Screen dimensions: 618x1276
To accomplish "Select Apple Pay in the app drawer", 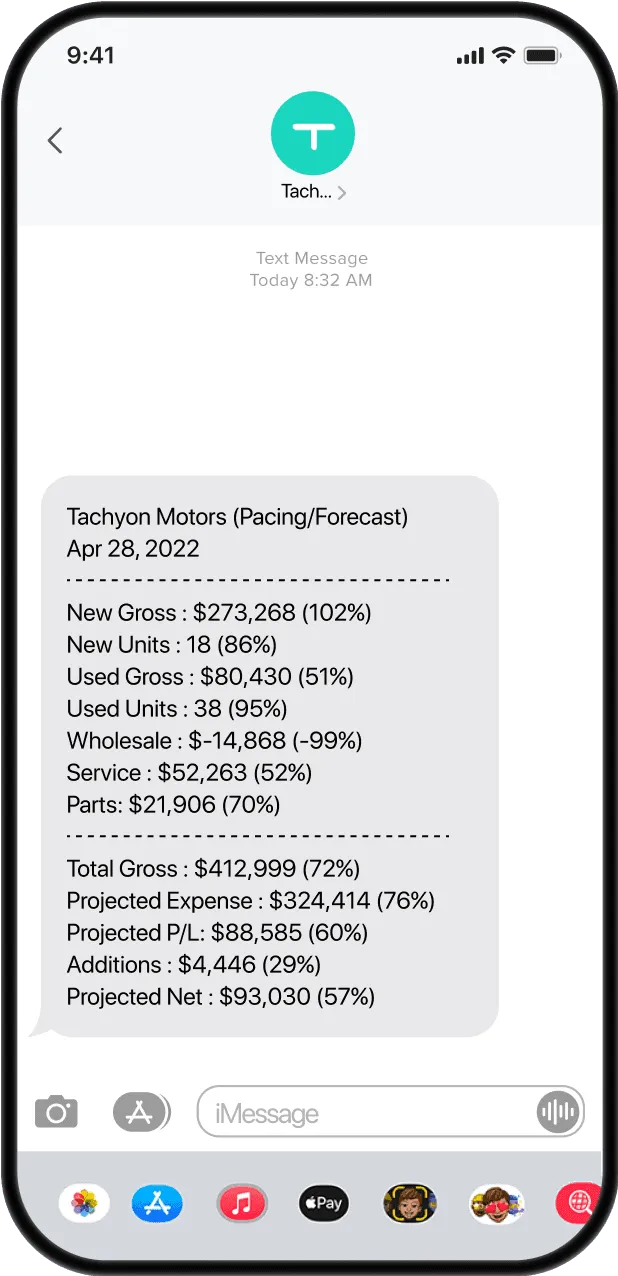I will (x=324, y=1203).
